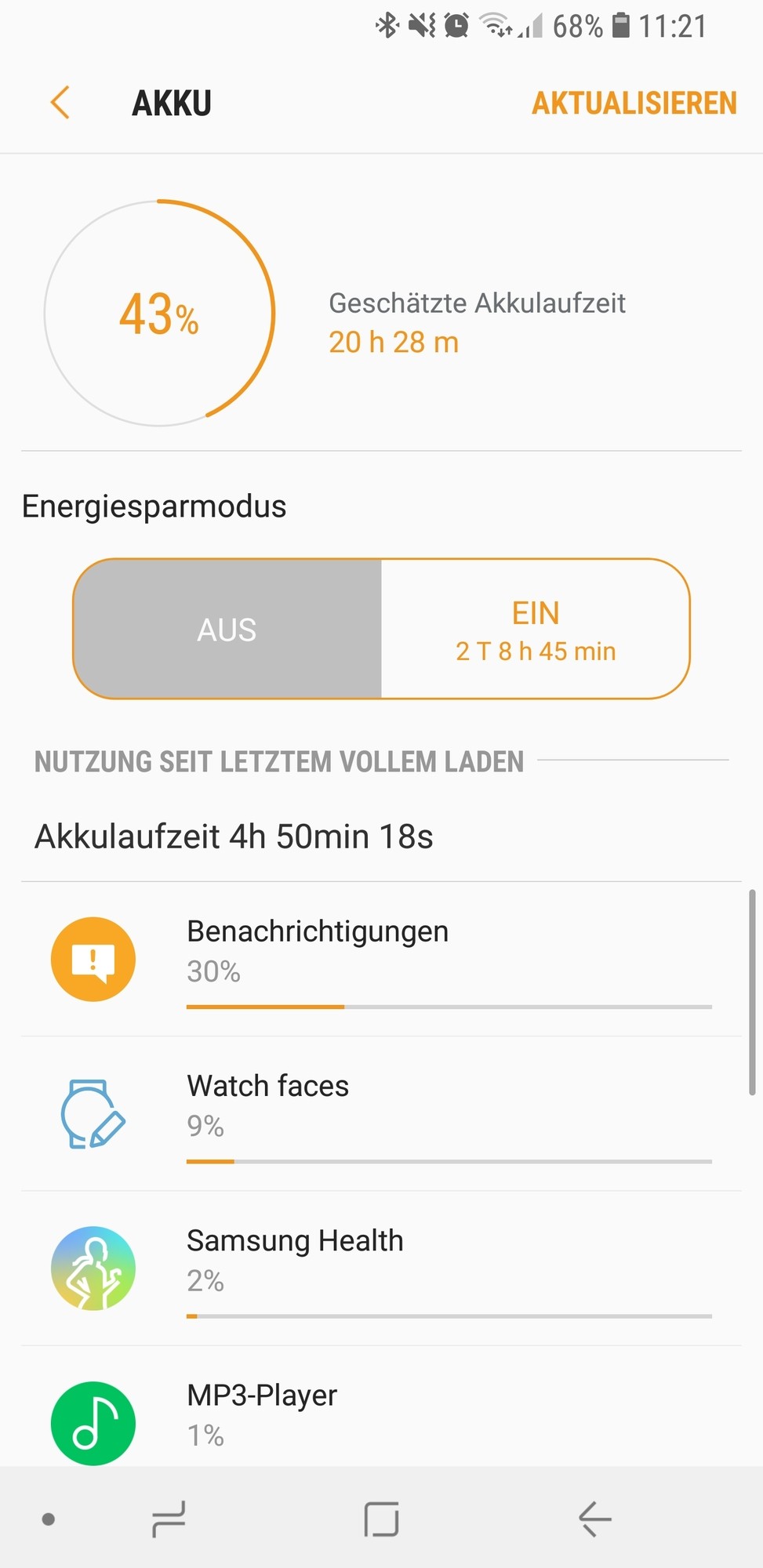This screenshot has height=1568, width=763.
Task: Go back from the Akku screen
Action: tap(60, 103)
